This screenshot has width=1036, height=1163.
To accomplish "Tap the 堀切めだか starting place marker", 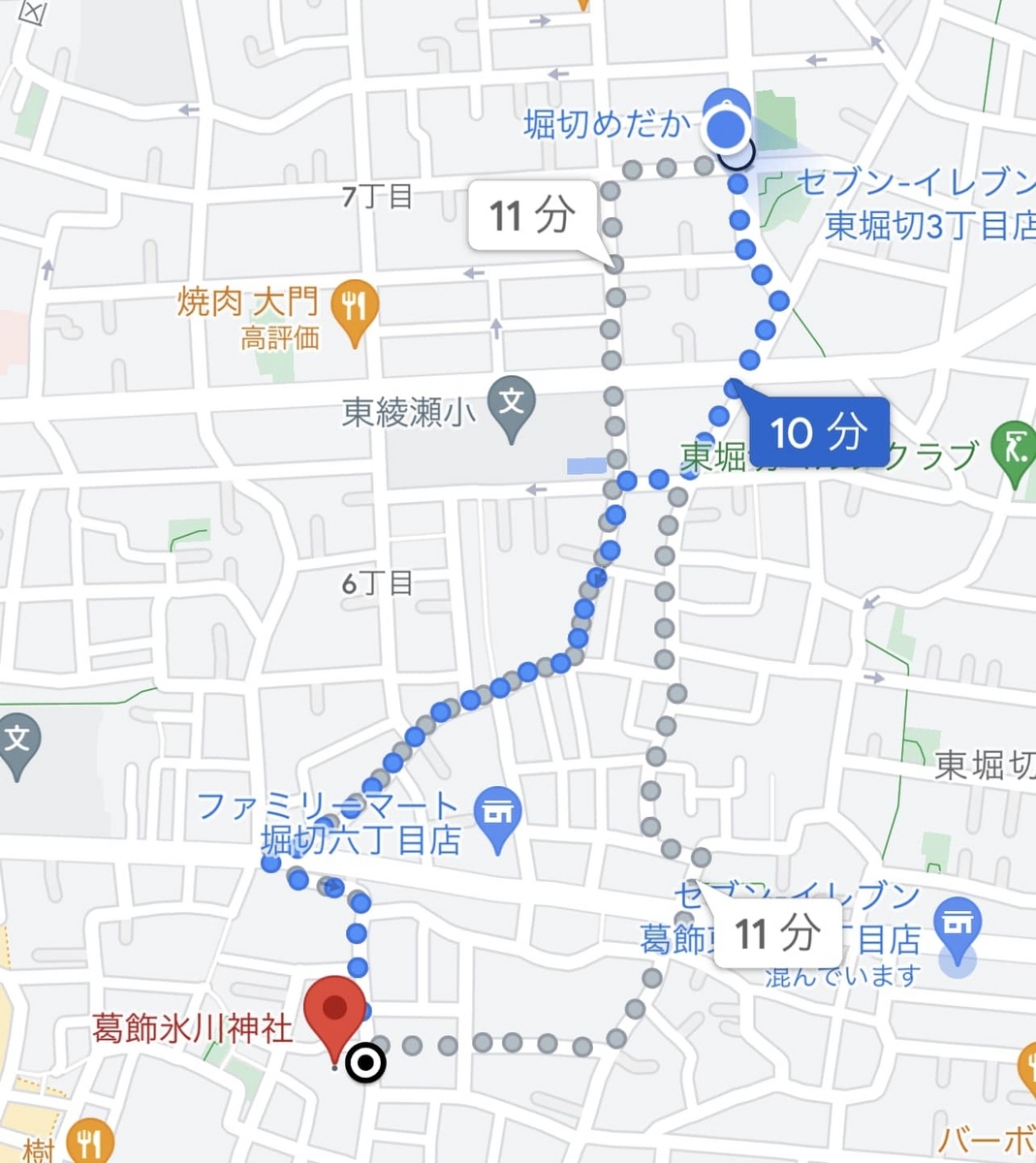I will click(x=725, y=123).
